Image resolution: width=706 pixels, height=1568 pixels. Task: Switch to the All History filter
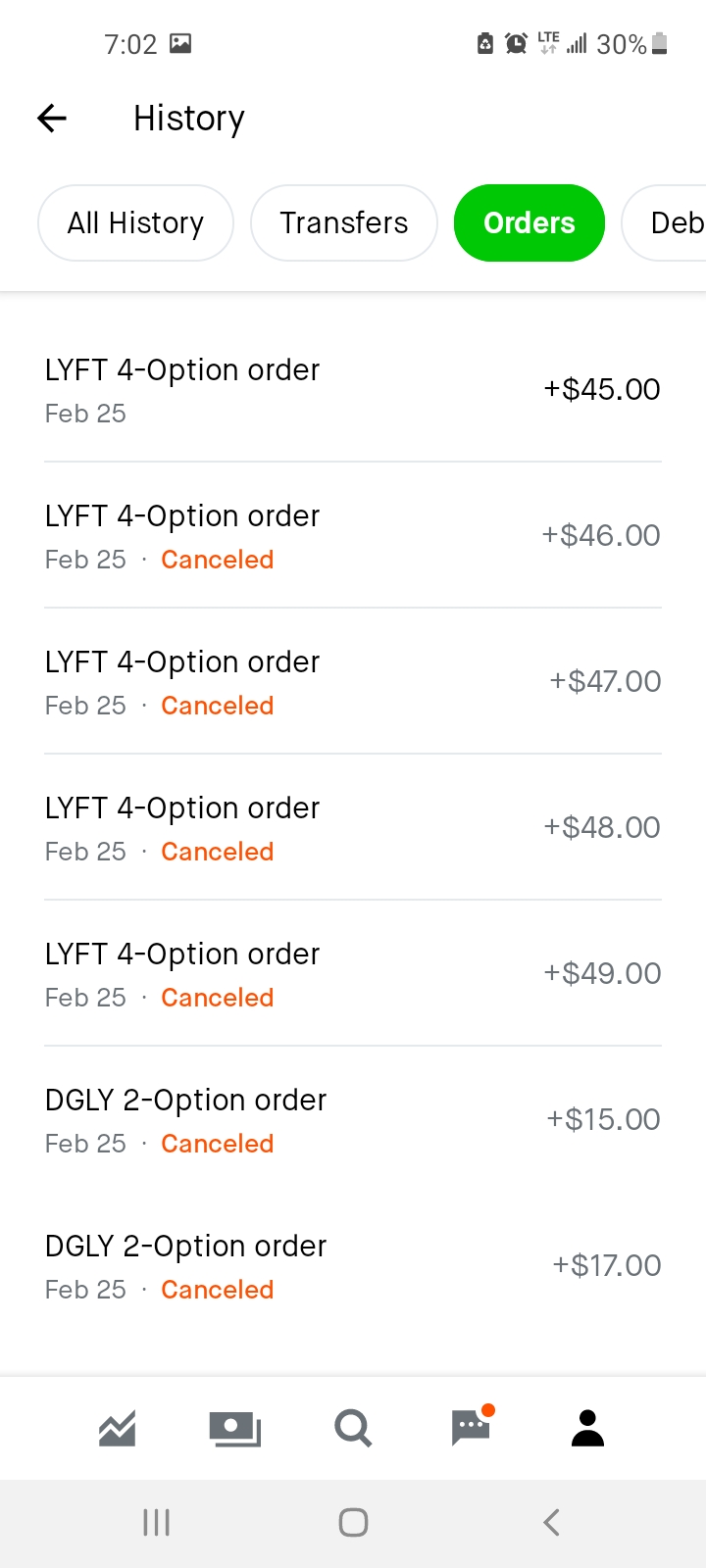pos(135,223)
